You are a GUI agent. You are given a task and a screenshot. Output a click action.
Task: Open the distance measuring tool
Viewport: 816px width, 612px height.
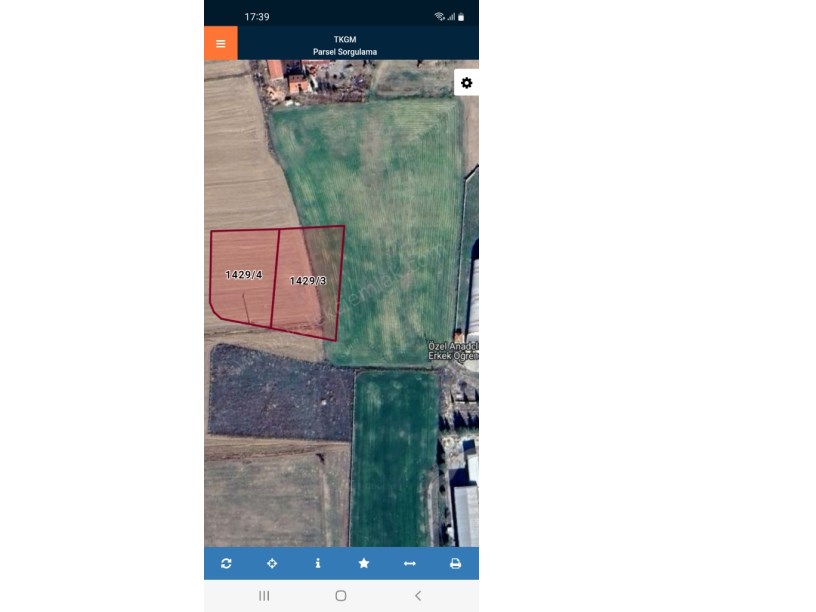pyautogui.click(x=409, y=563)
